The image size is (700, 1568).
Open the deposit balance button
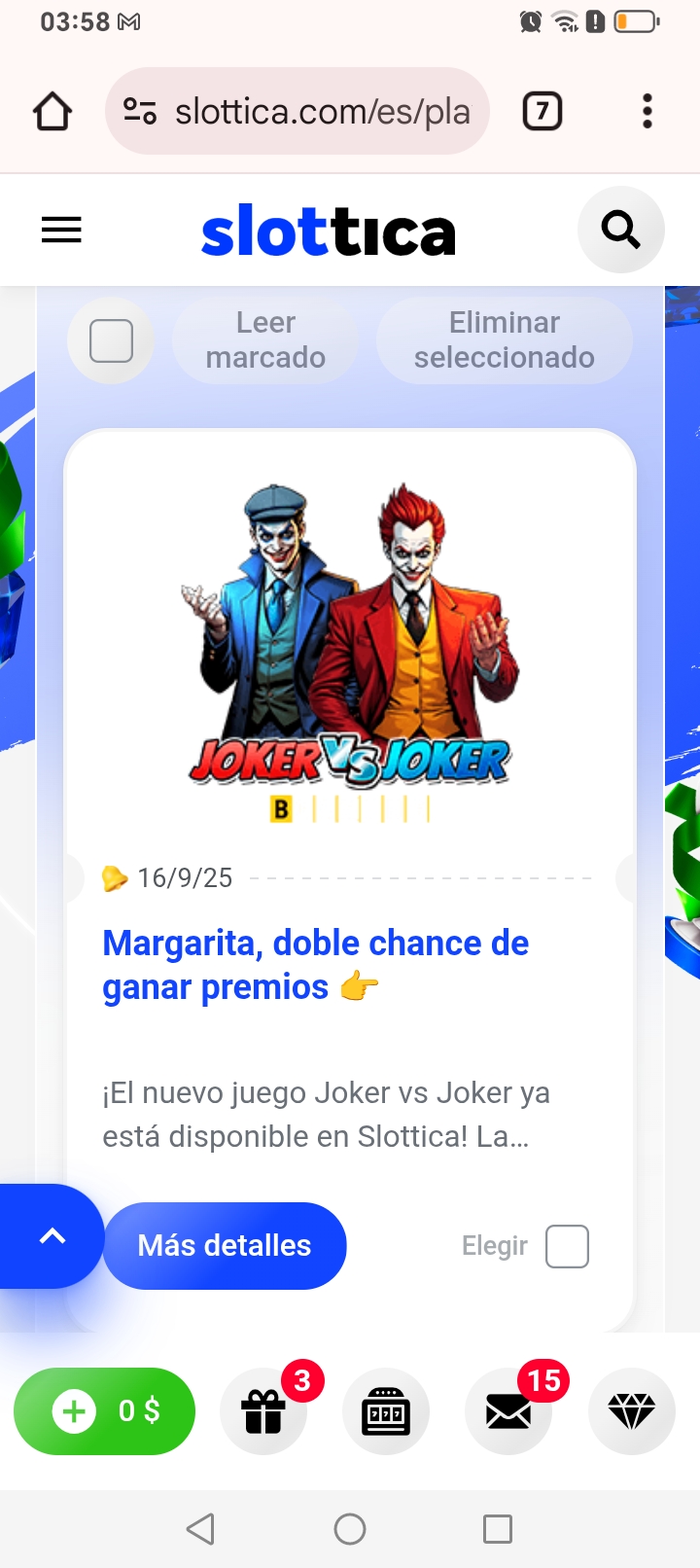(x=104, y=1410)
